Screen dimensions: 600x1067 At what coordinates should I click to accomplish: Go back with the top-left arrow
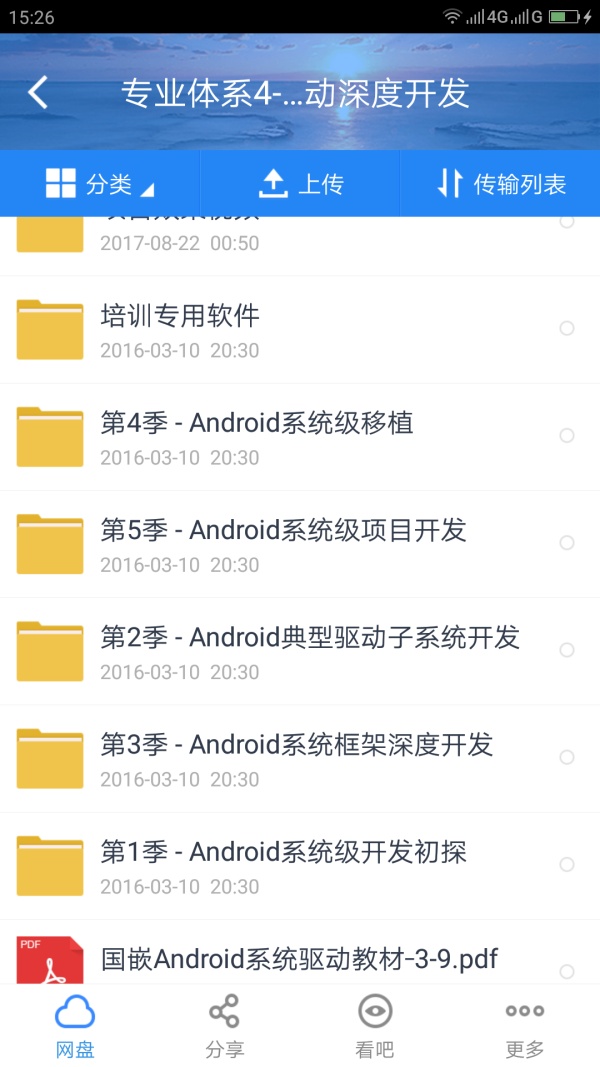pos(38,93)
